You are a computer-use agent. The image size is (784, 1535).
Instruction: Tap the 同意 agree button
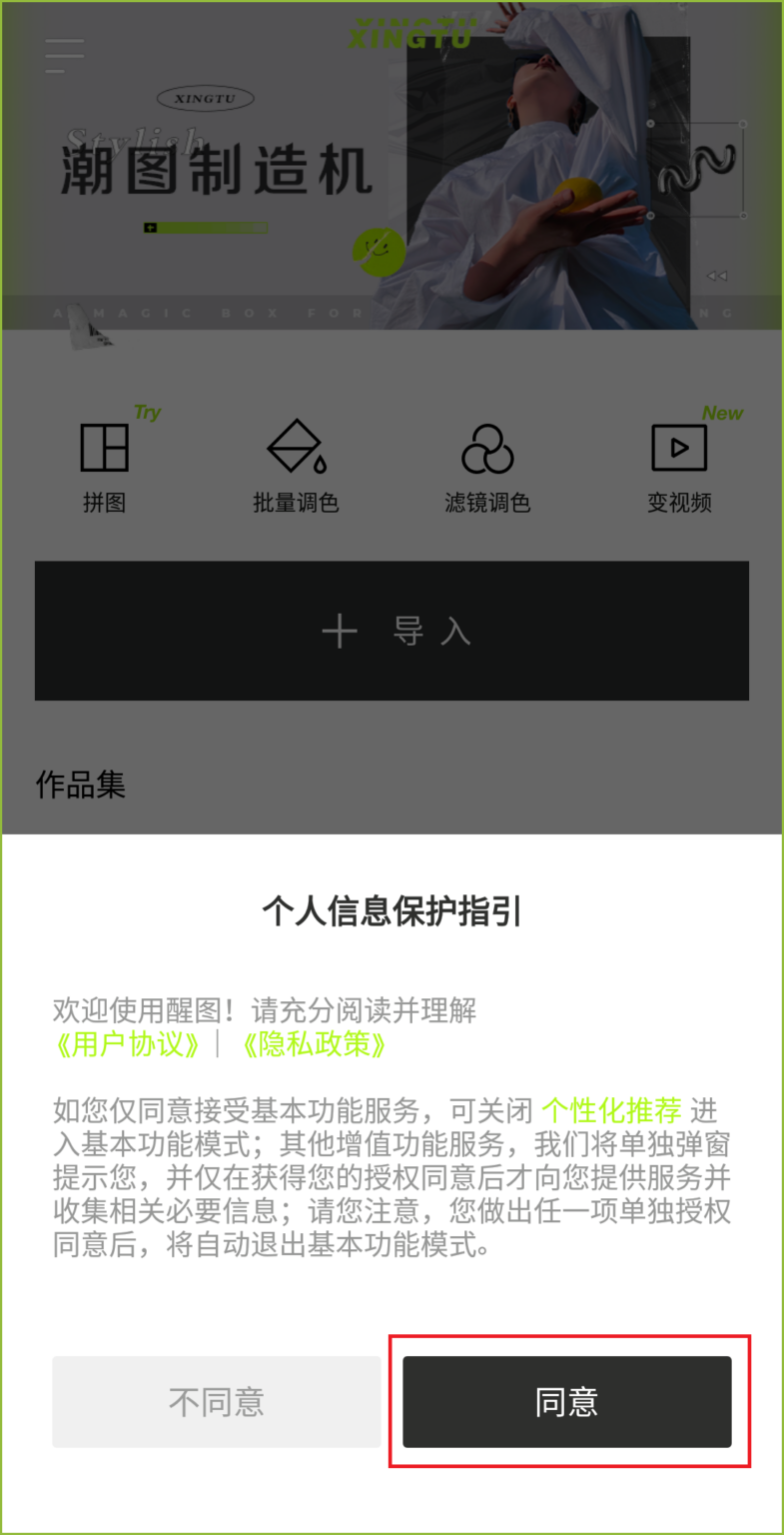tap(569, 1402)
